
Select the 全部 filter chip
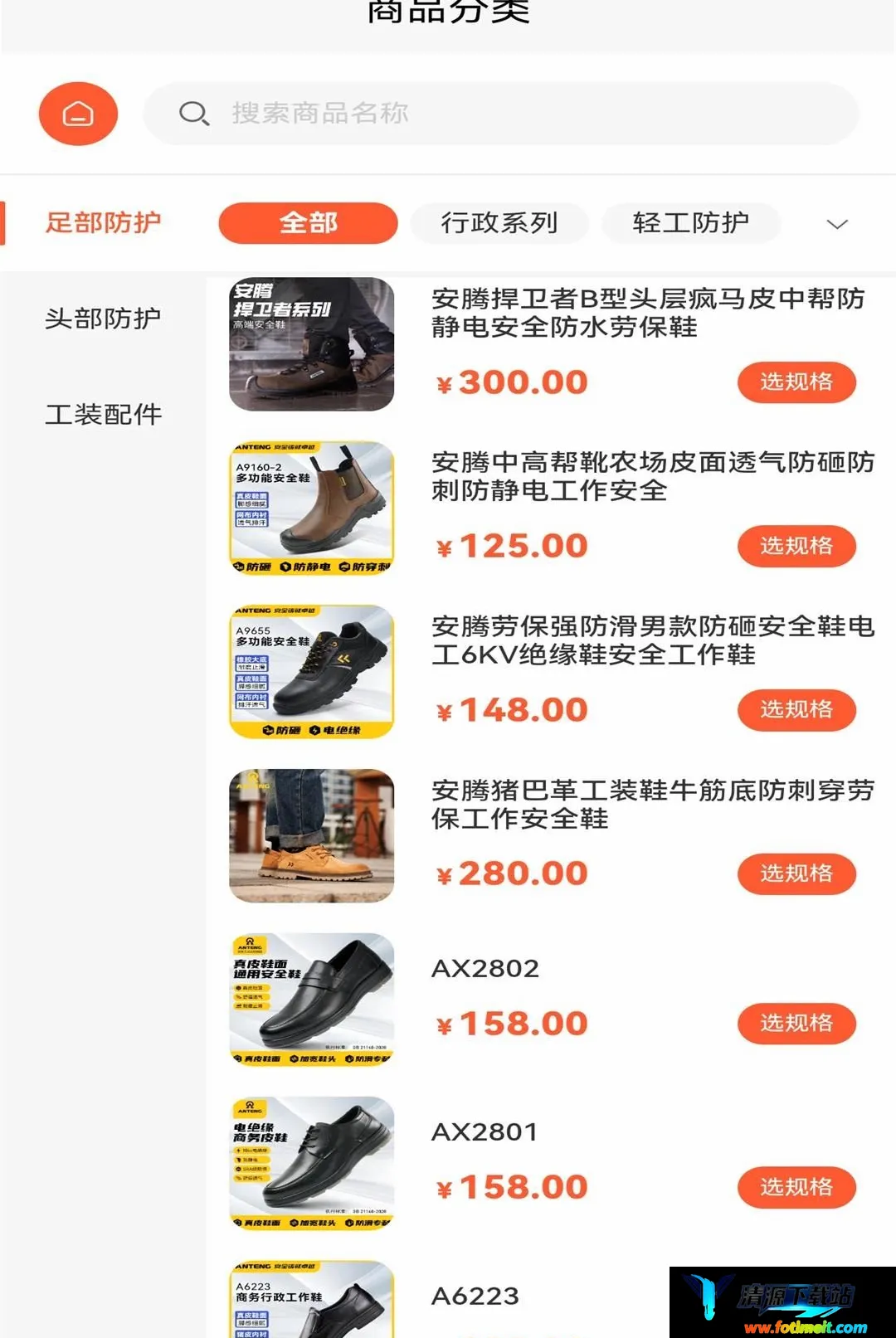[x=308, y=223]
